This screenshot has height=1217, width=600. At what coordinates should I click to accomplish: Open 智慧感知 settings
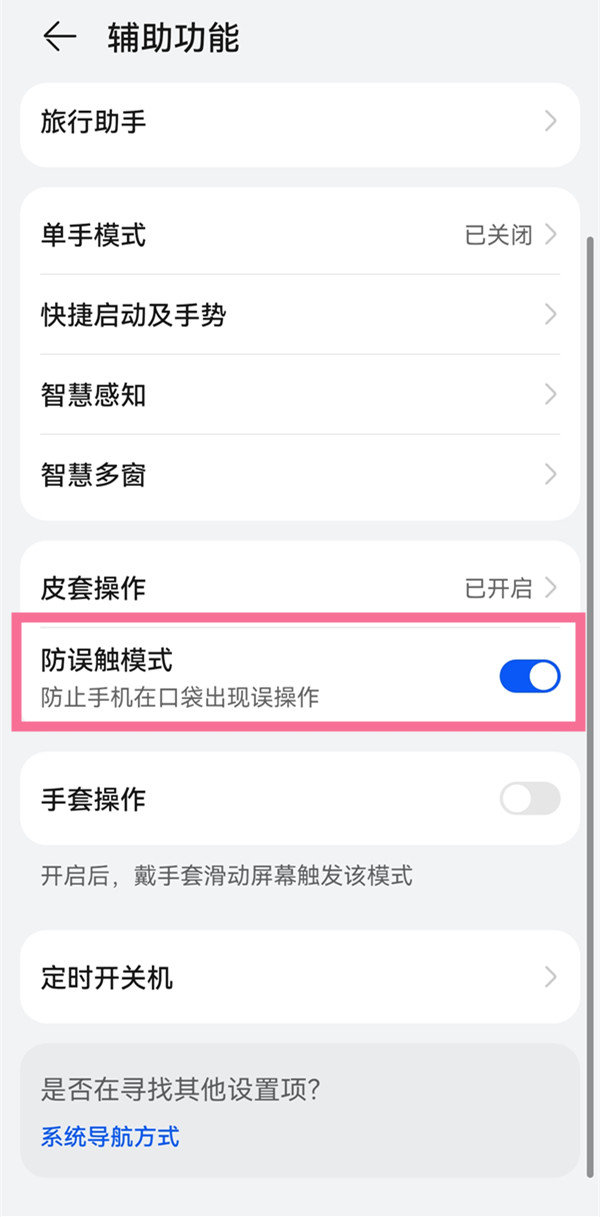[x=300, y=395]
